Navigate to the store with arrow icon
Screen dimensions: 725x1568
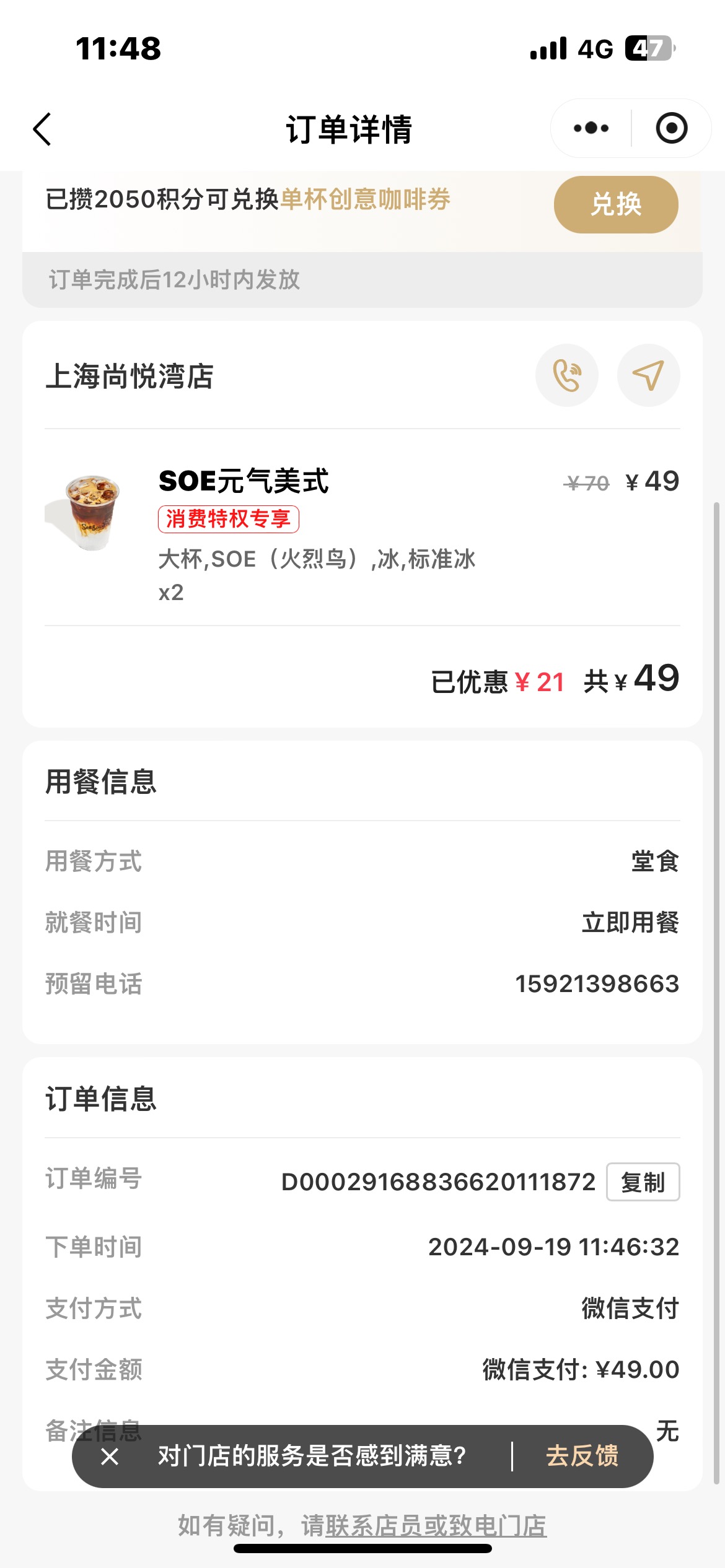pyautogui.click(x=649, y=375)
